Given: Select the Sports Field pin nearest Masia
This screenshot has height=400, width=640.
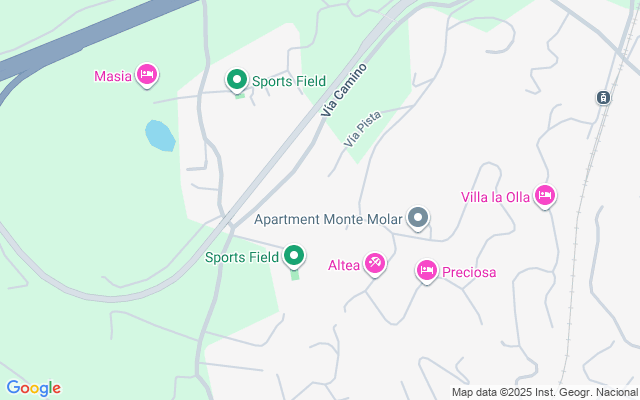Looking at the screenshot, I should click(237, 80).
